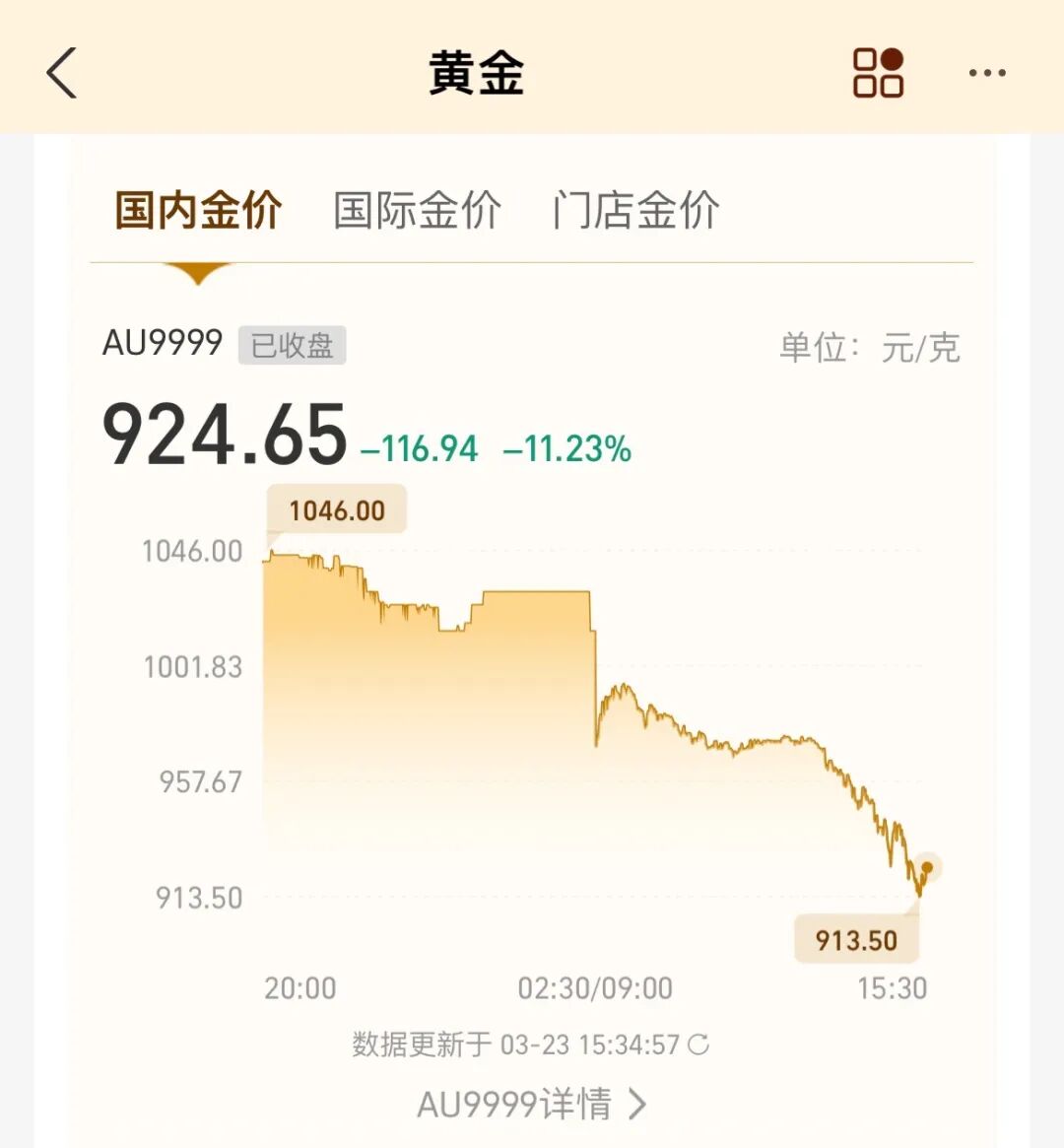
Task: Tap the AU9999 product label
Action: 163,344
